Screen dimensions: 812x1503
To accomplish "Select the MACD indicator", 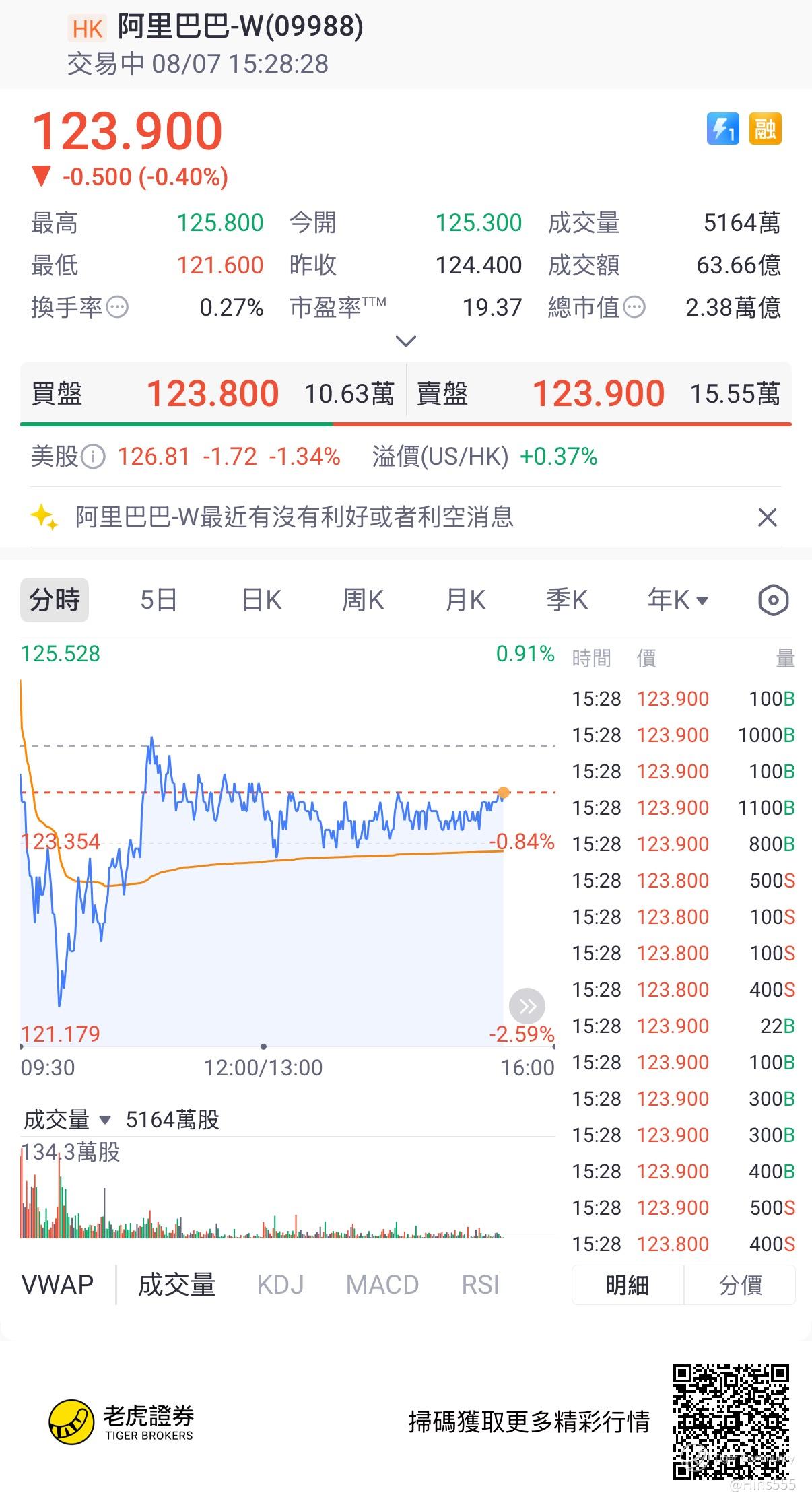I will tap(382, 1284).
